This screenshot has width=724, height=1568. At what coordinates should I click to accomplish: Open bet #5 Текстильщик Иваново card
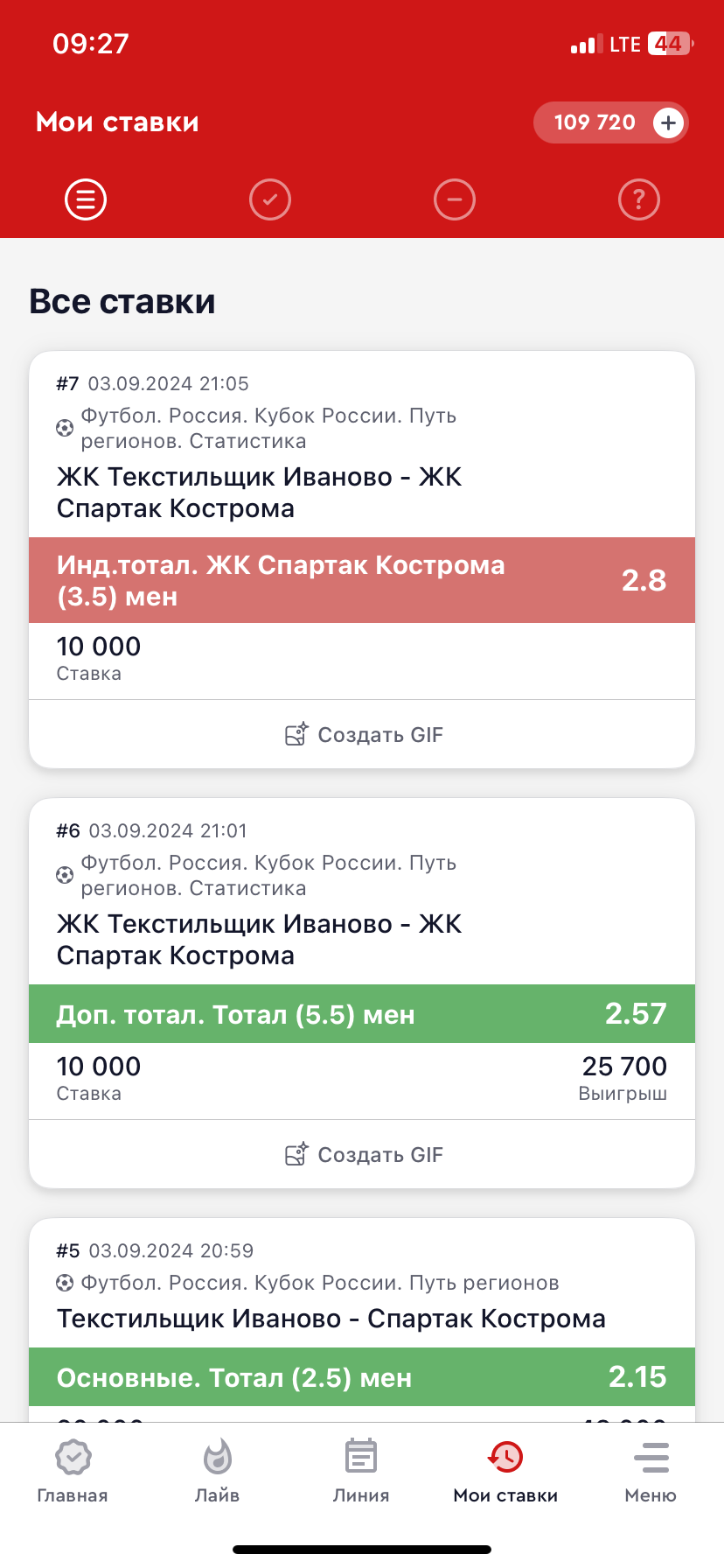[x=362, y=1319]
